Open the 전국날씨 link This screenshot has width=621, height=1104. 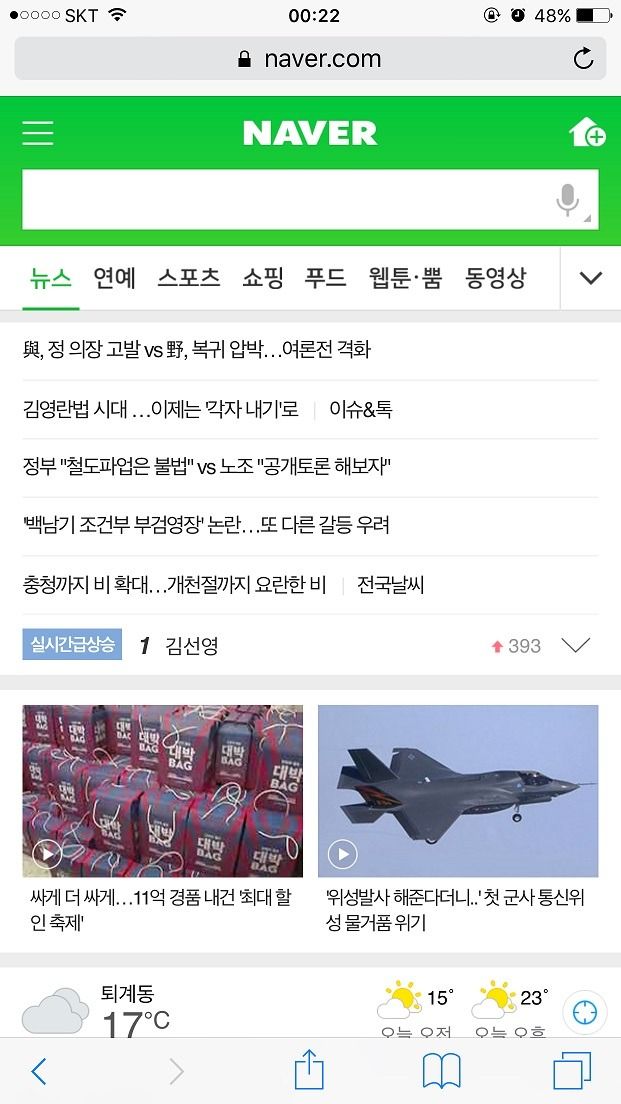(390, 584)
